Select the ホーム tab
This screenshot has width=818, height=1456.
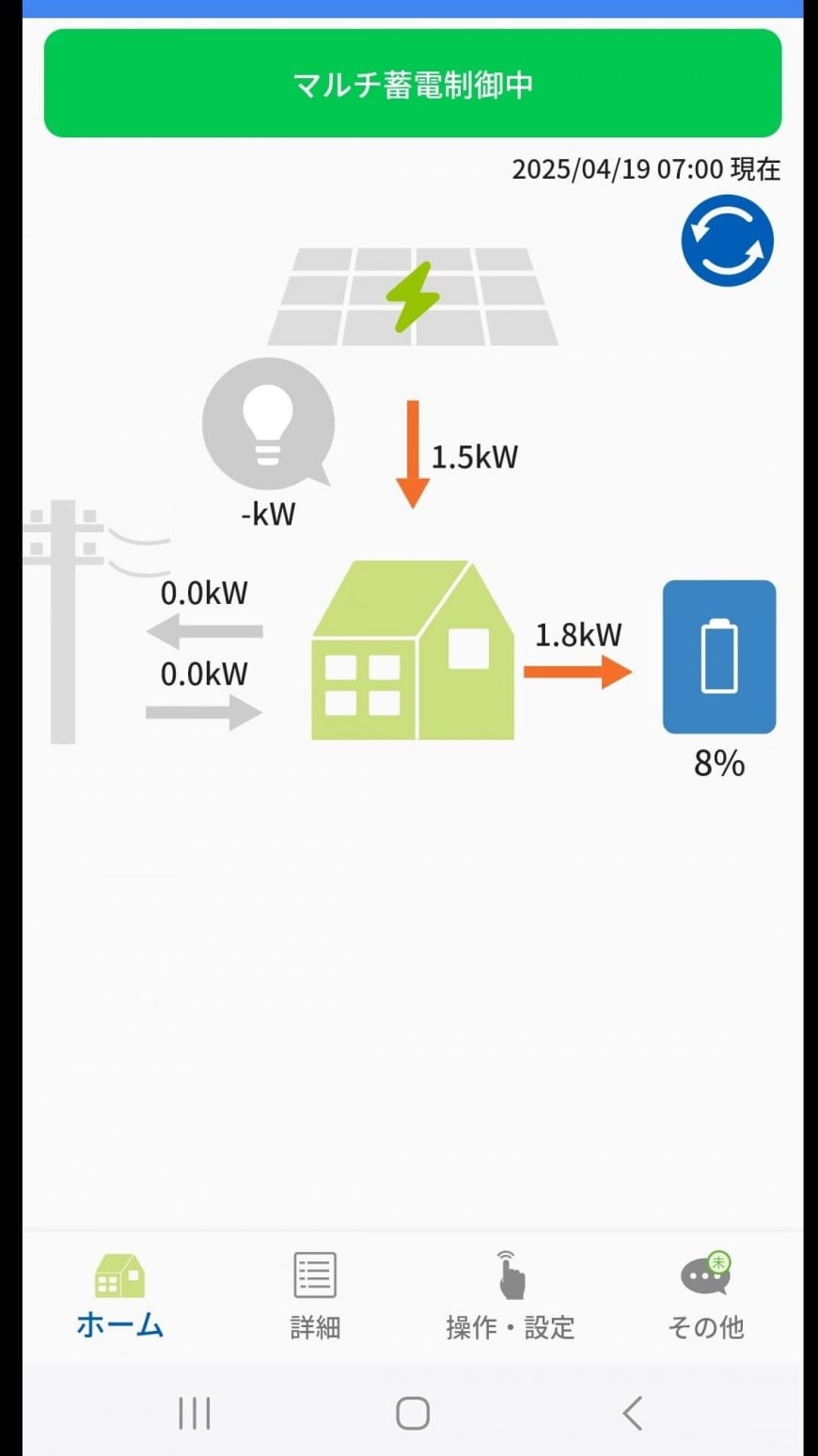[119, 1296]
